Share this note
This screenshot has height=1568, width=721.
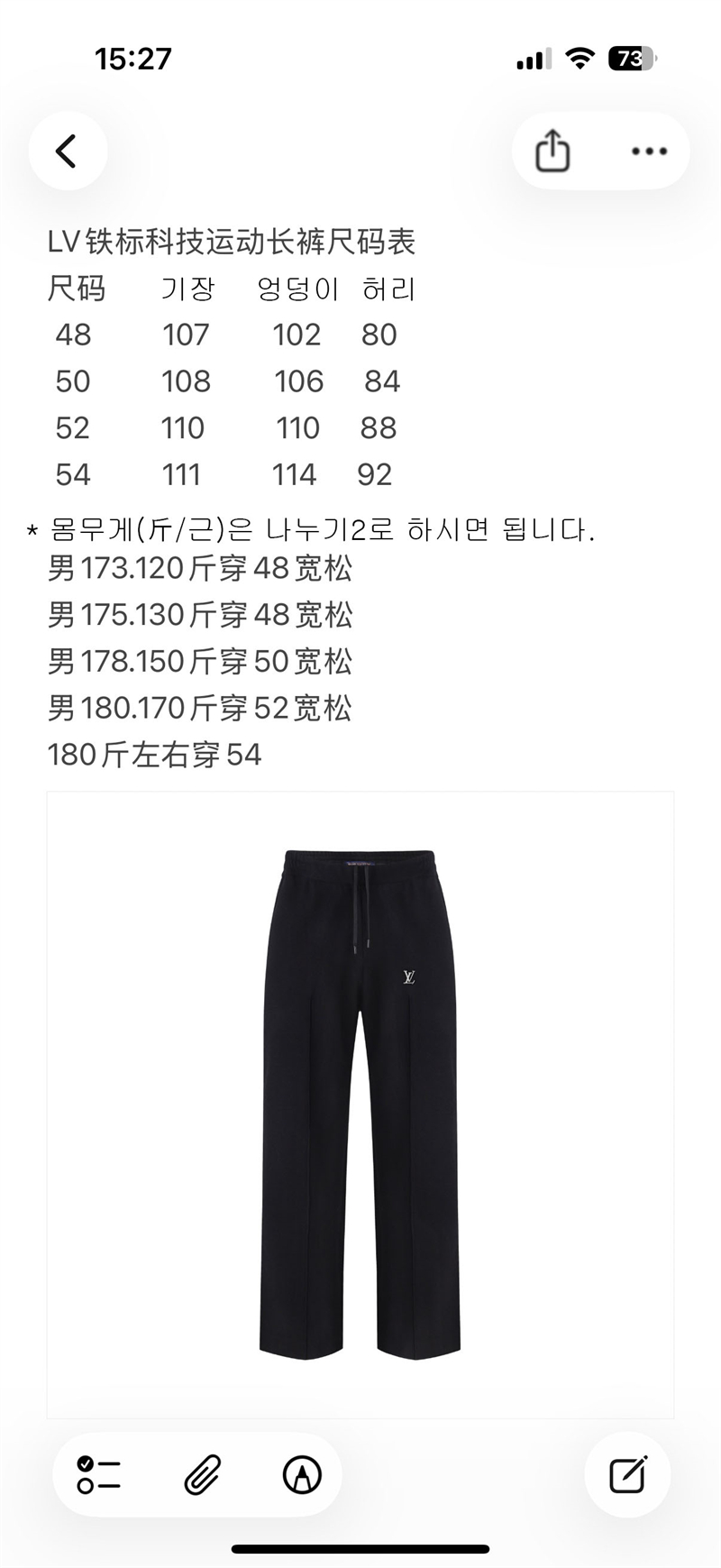pos(552,151)
